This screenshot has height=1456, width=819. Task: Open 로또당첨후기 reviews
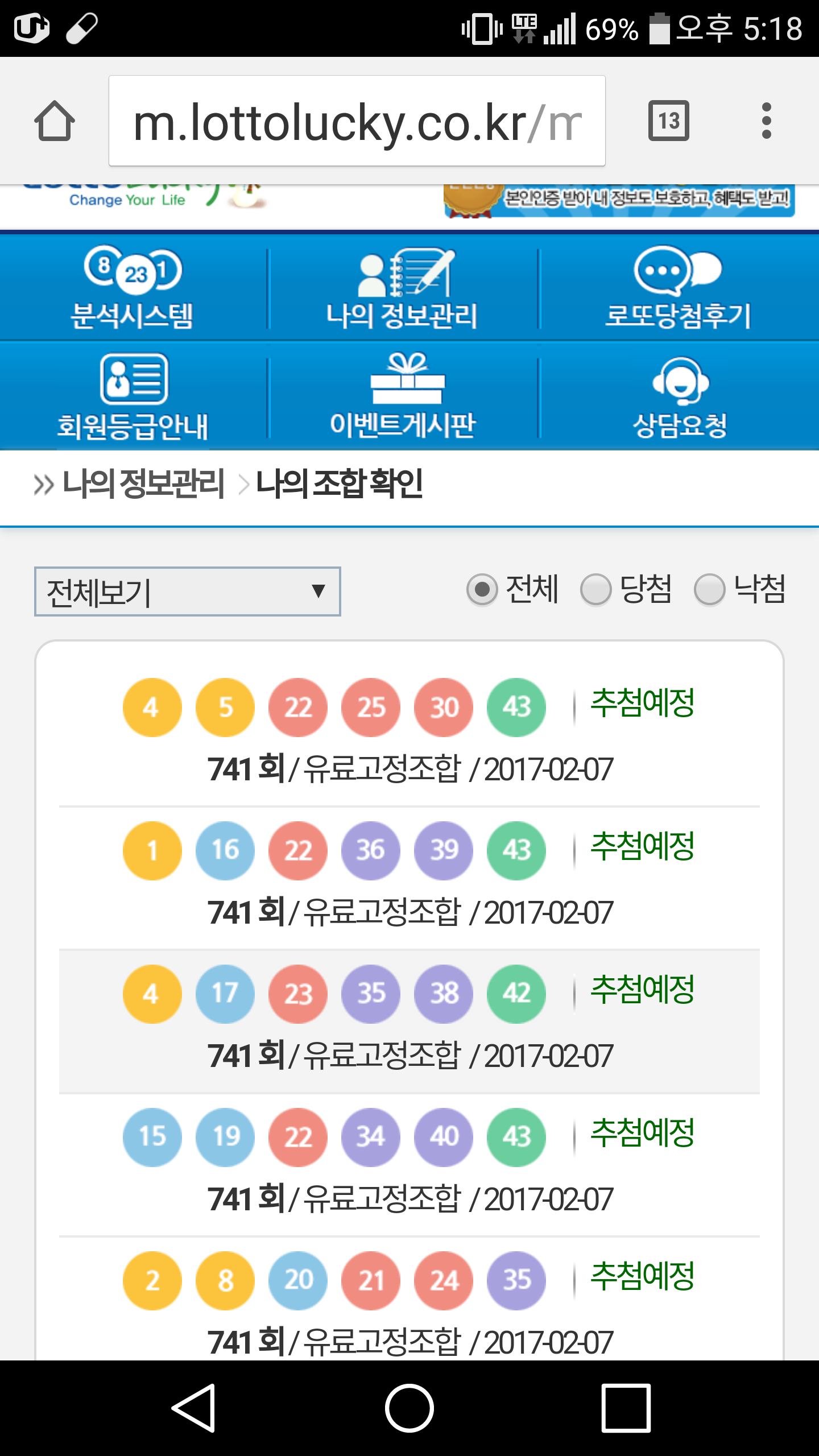tap(678, 288)
